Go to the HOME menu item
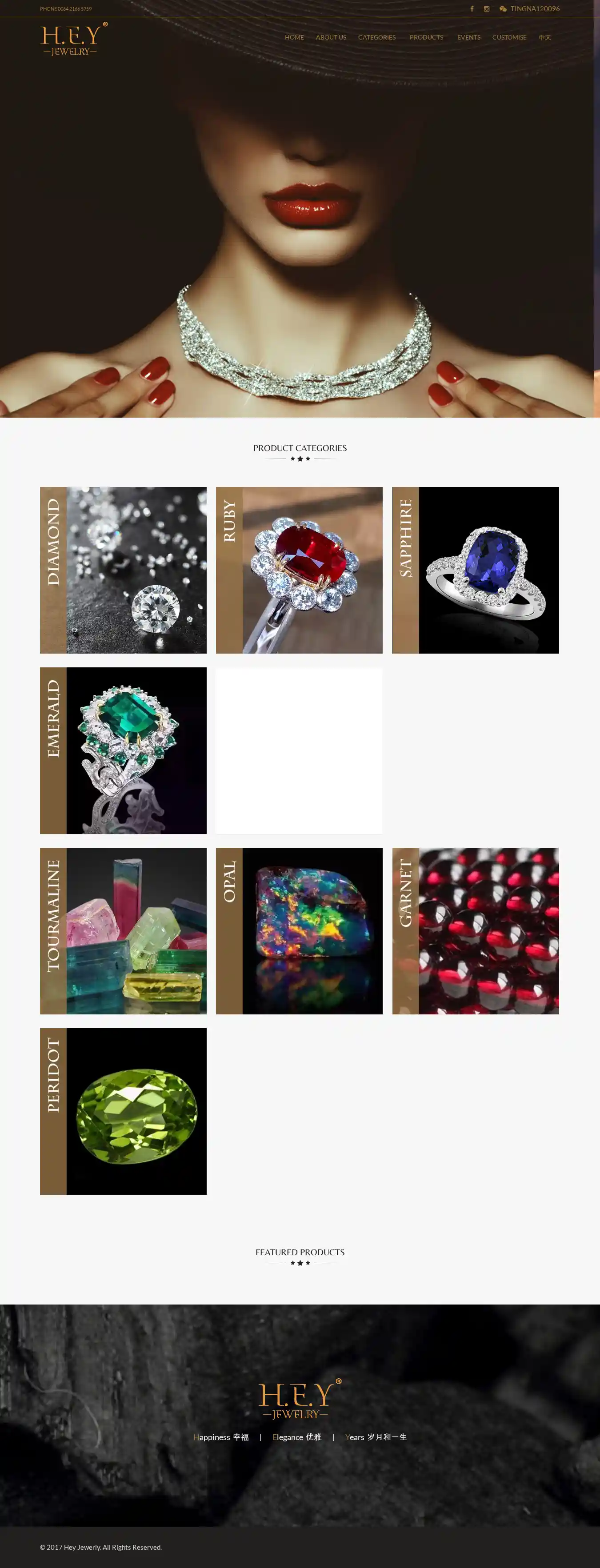The height and width of the screenshot is (1568, 600). 294,37
